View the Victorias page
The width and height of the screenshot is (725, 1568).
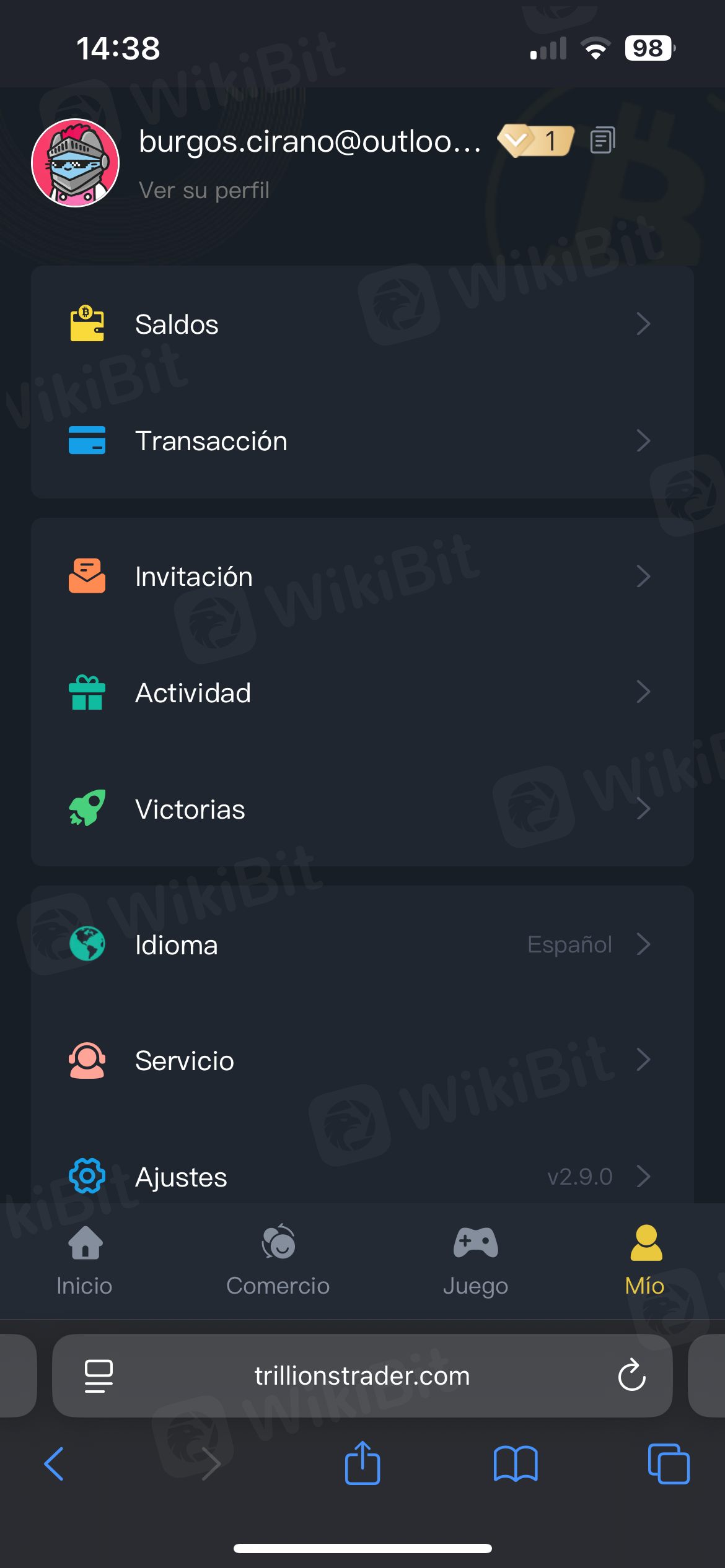(362, 809)
